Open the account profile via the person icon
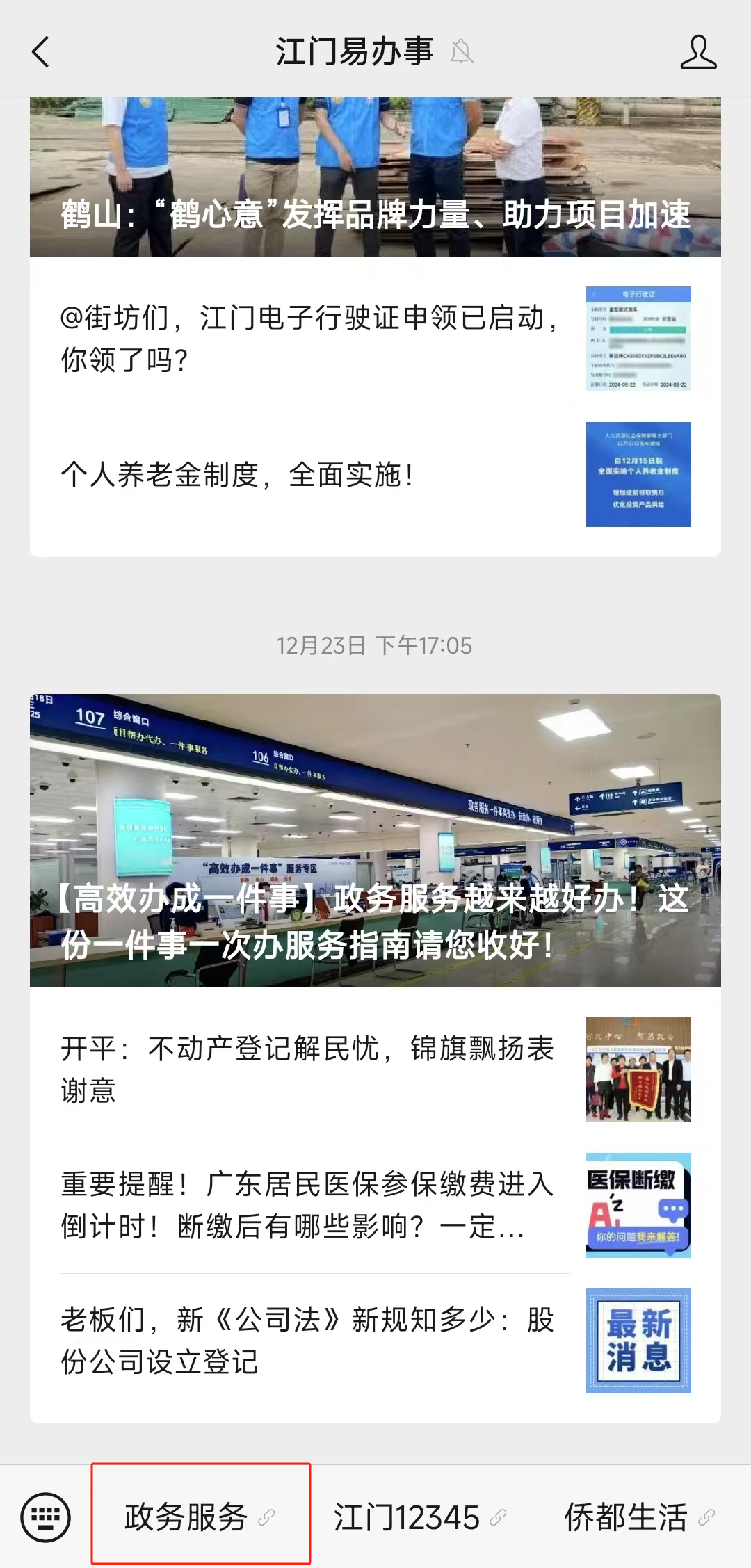Viewport: 751px width, 1568px height. pyautogui.click(x=700, y=52)
